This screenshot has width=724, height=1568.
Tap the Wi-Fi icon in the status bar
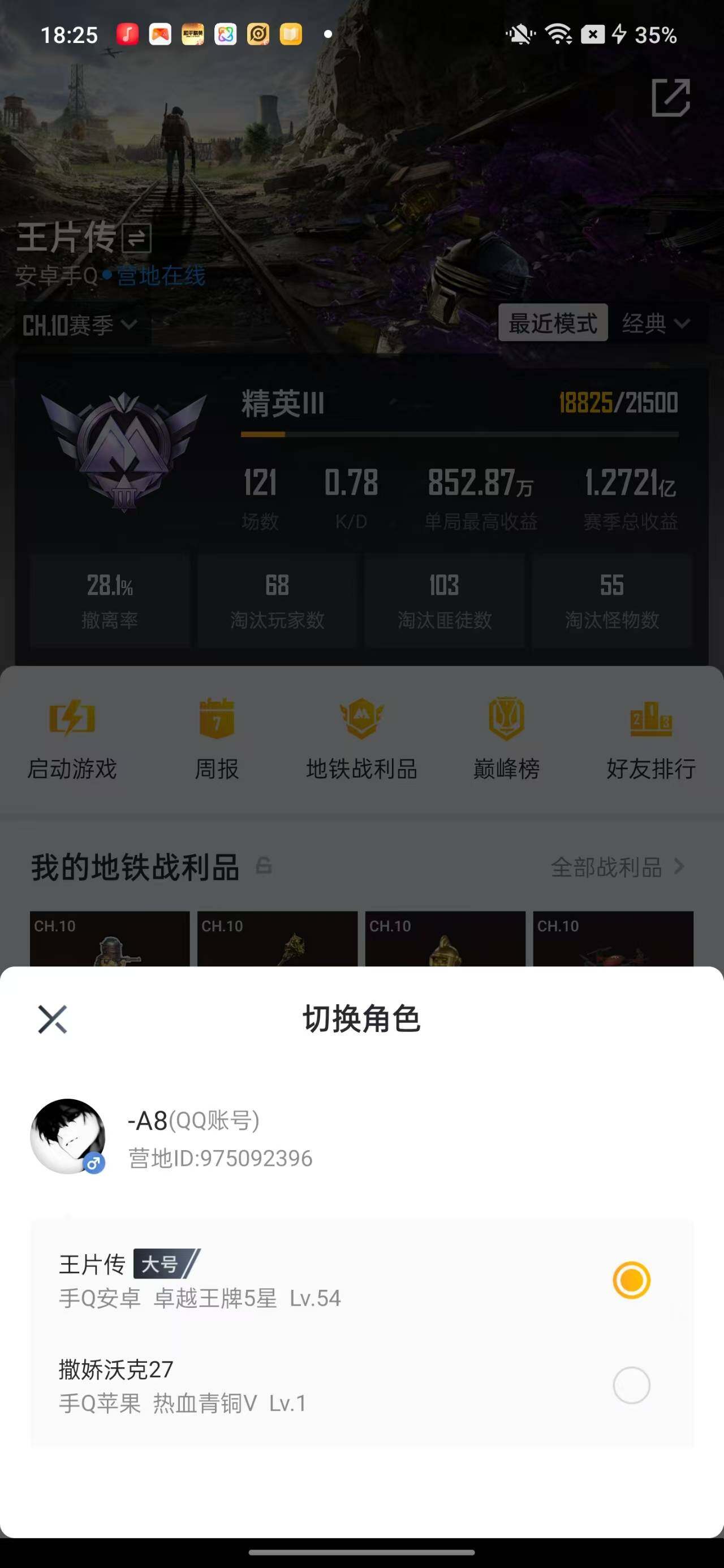(558, 35)
